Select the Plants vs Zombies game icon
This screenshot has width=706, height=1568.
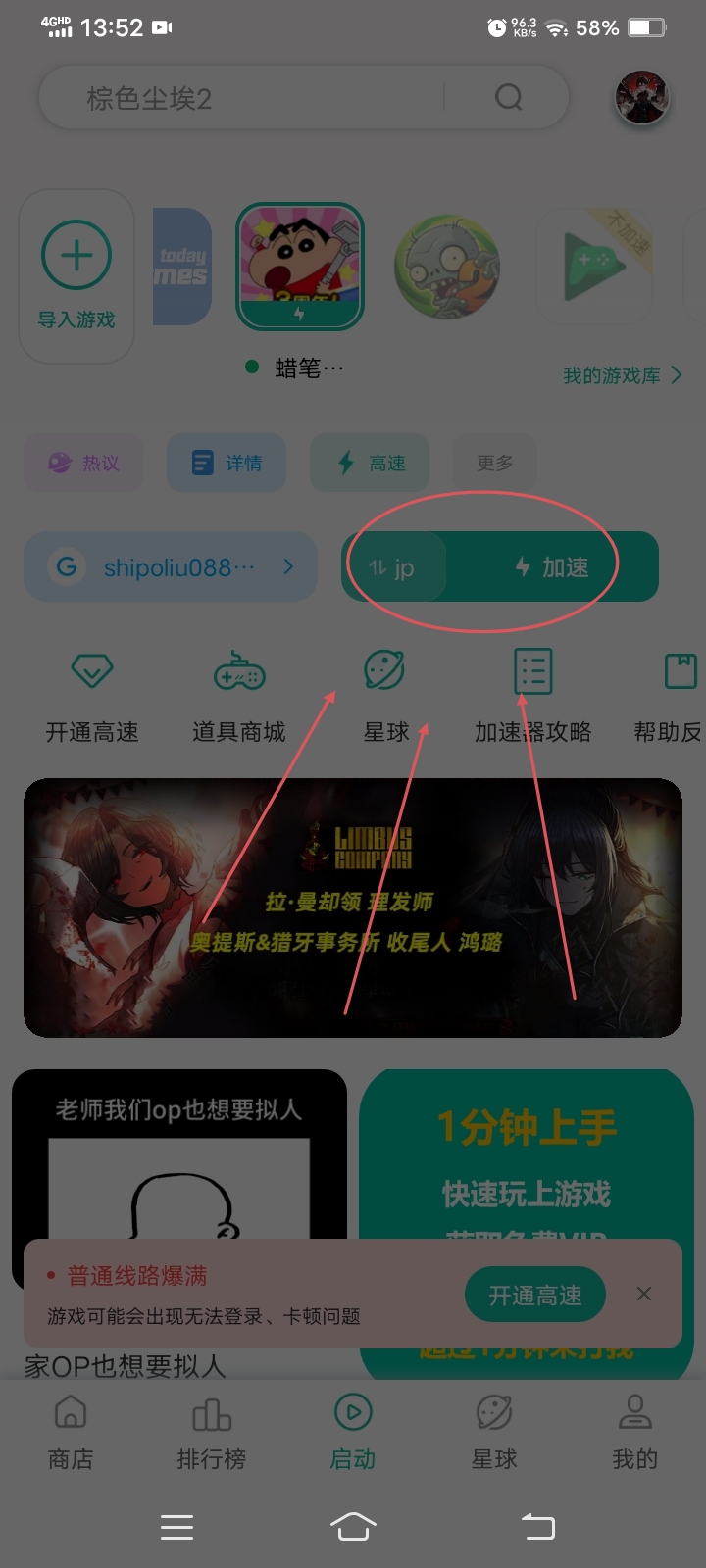[446, 267]
